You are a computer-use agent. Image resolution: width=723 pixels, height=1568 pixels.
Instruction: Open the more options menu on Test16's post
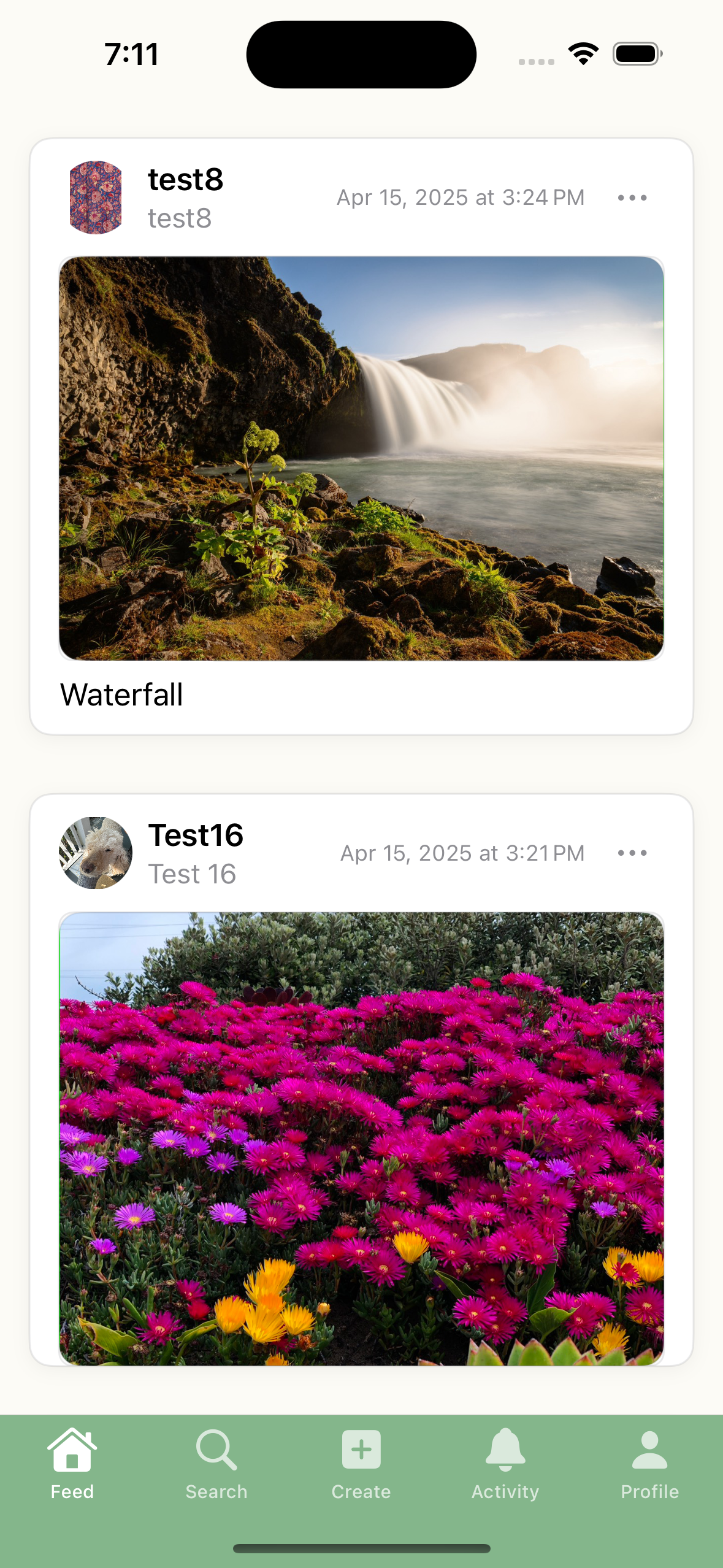[632, 853]
